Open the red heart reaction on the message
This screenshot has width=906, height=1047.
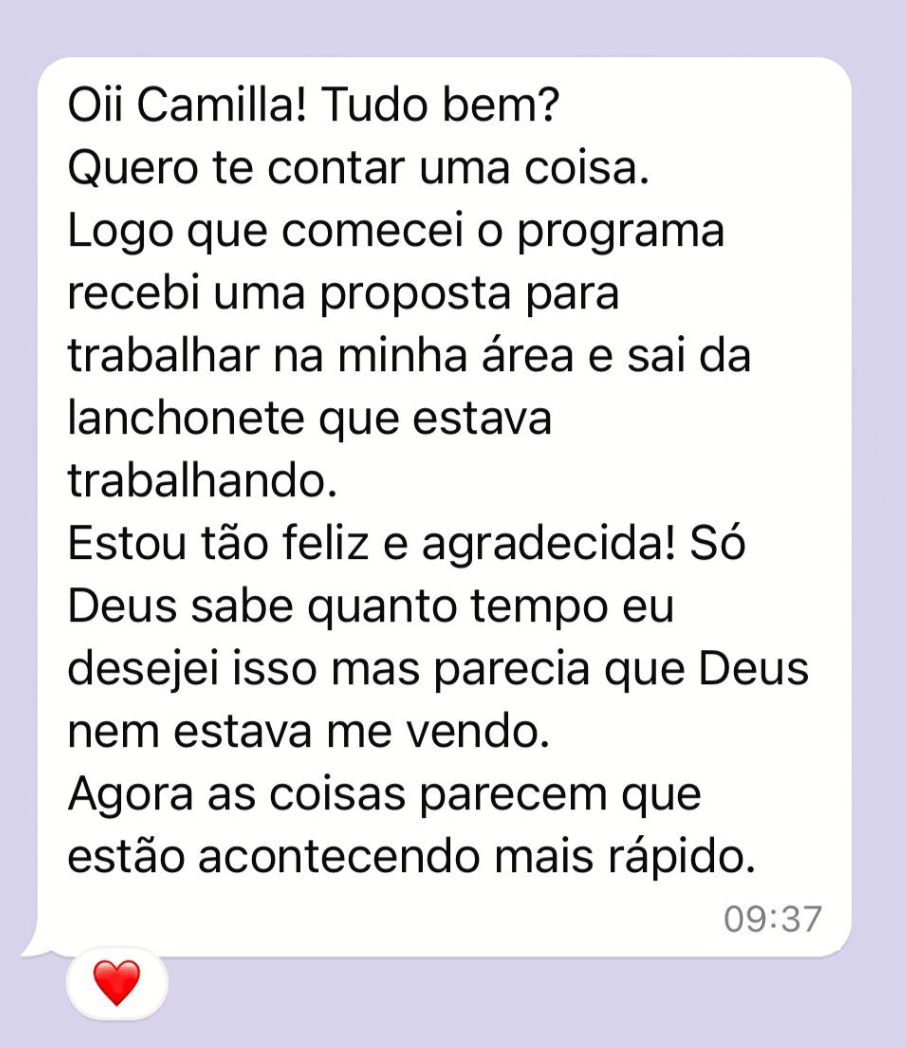(116, 983)
